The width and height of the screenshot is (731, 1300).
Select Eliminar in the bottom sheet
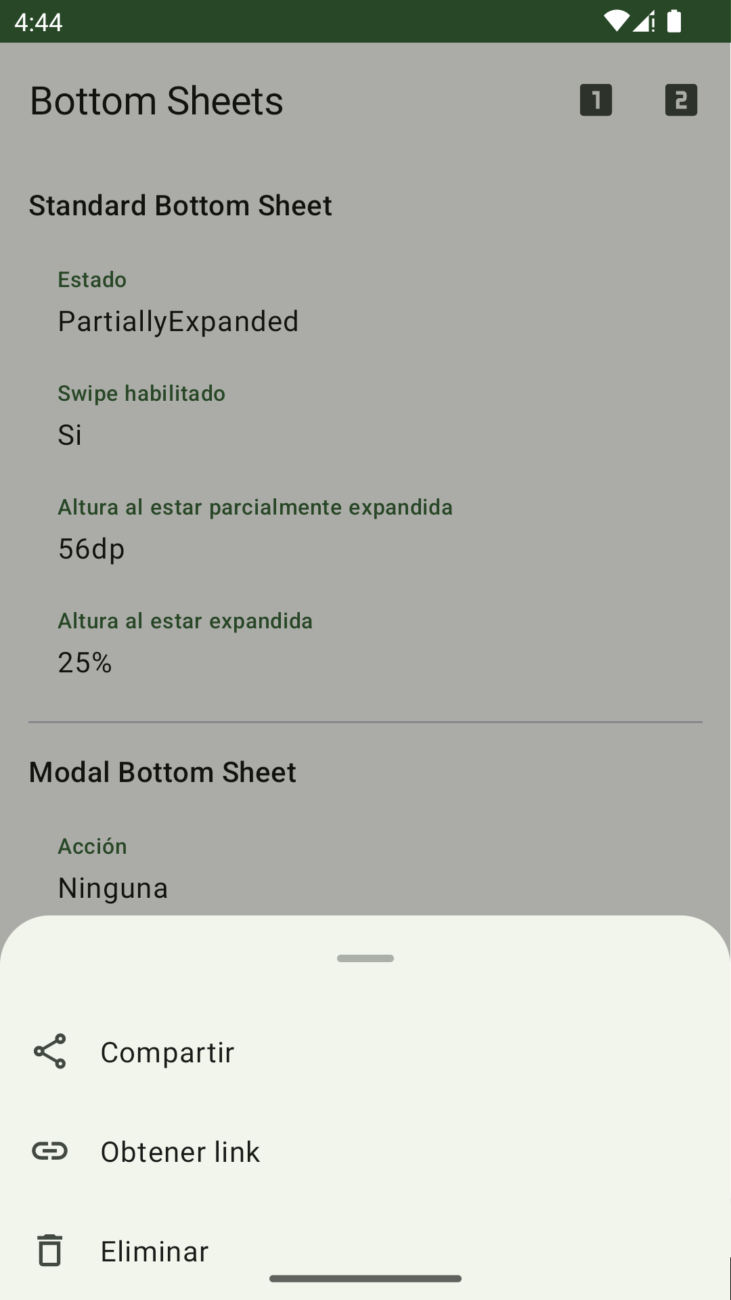(x=154, y=1250)
